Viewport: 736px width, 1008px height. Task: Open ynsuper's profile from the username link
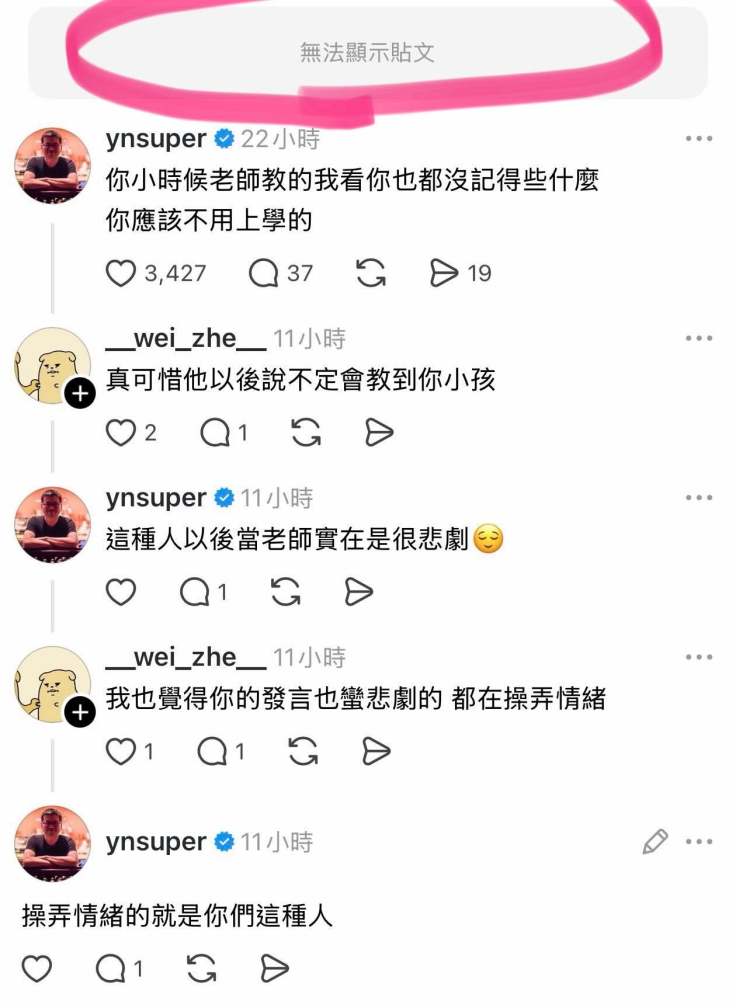[x=156, y=139]
